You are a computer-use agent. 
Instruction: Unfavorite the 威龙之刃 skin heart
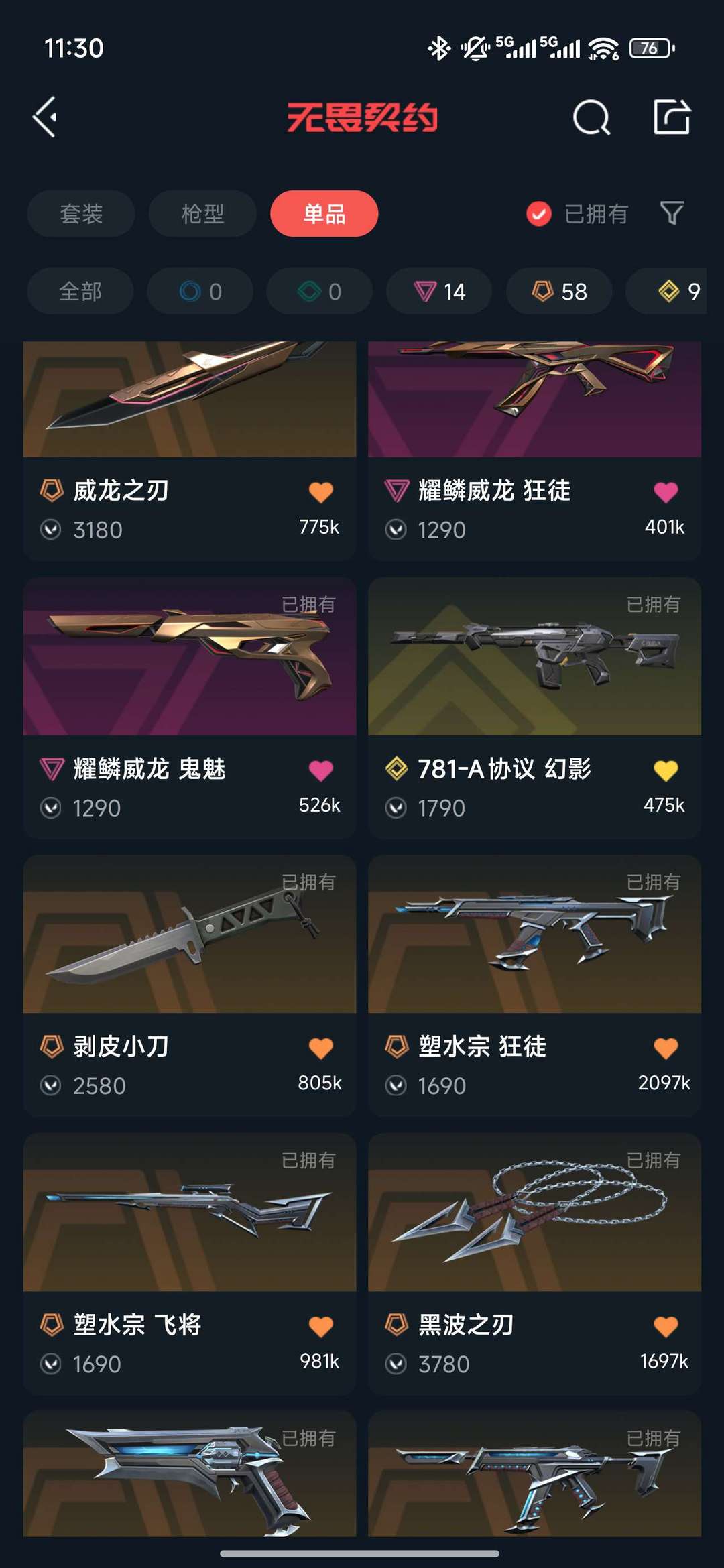(322, 491)
